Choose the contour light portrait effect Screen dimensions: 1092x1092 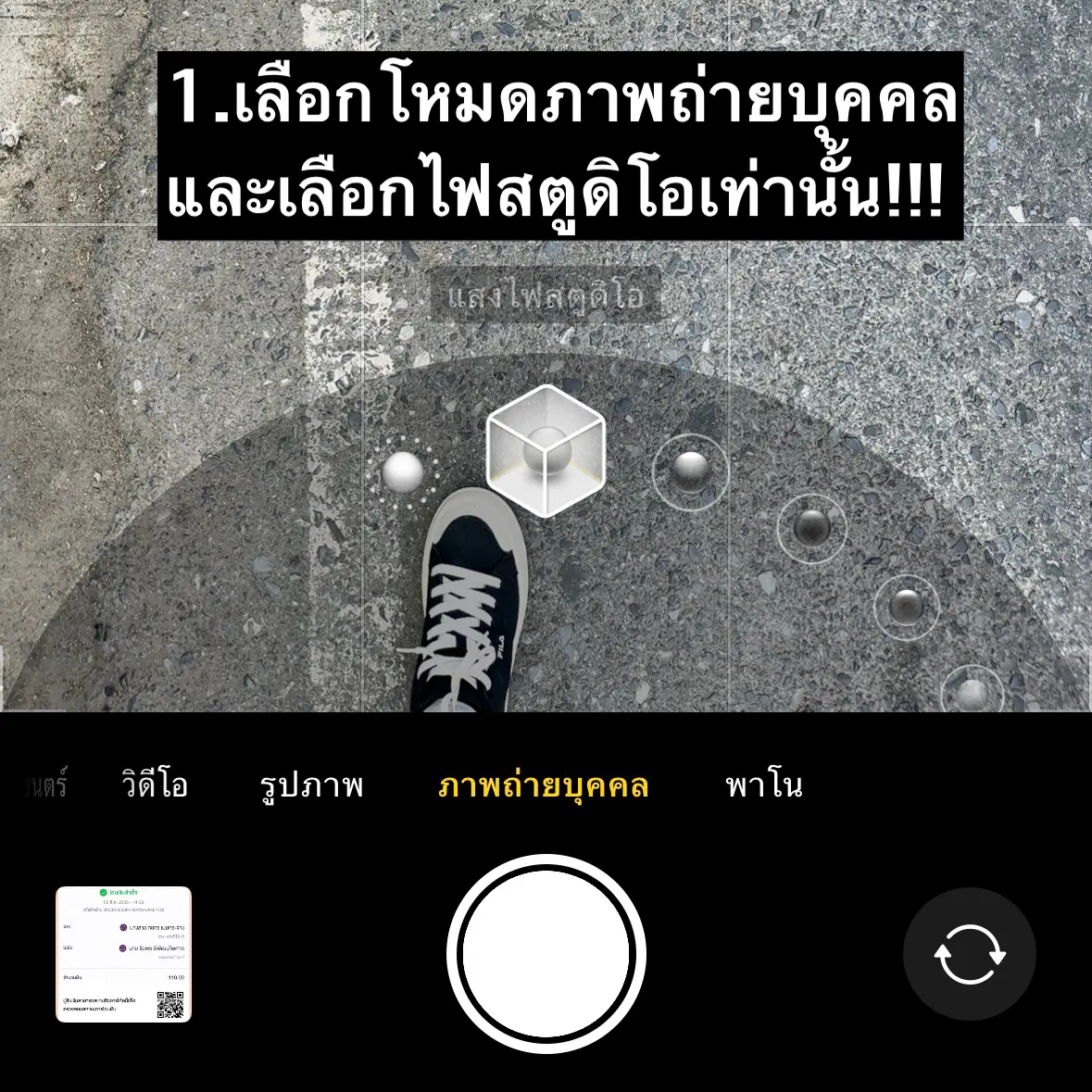[689, 471]
